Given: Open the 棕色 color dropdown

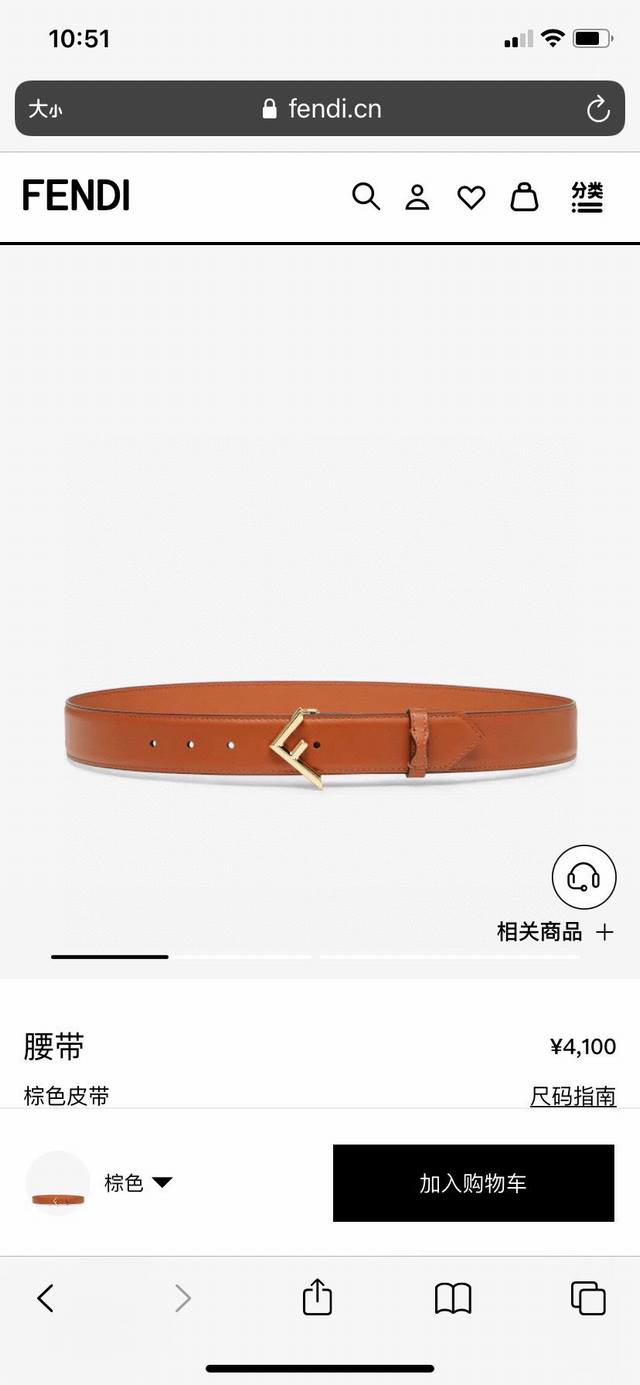Looking at the screenshot, I should point(138,1183).
